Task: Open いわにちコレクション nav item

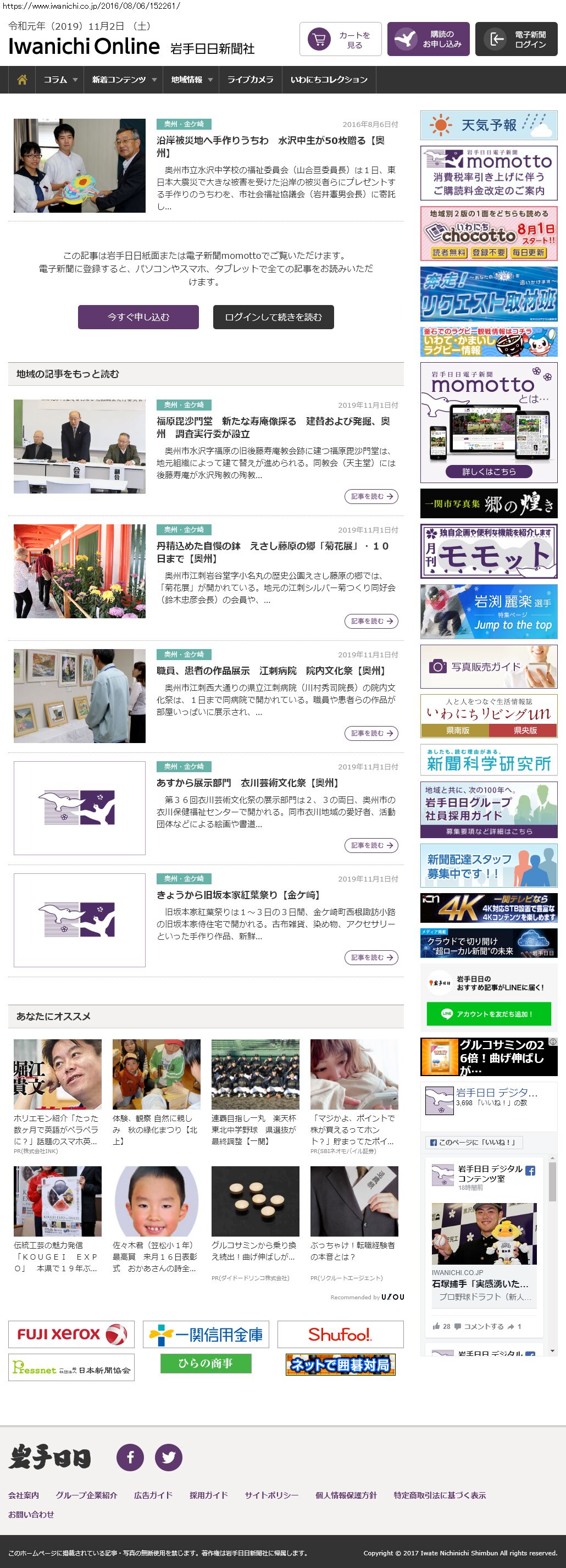Action: coord(329,80)
